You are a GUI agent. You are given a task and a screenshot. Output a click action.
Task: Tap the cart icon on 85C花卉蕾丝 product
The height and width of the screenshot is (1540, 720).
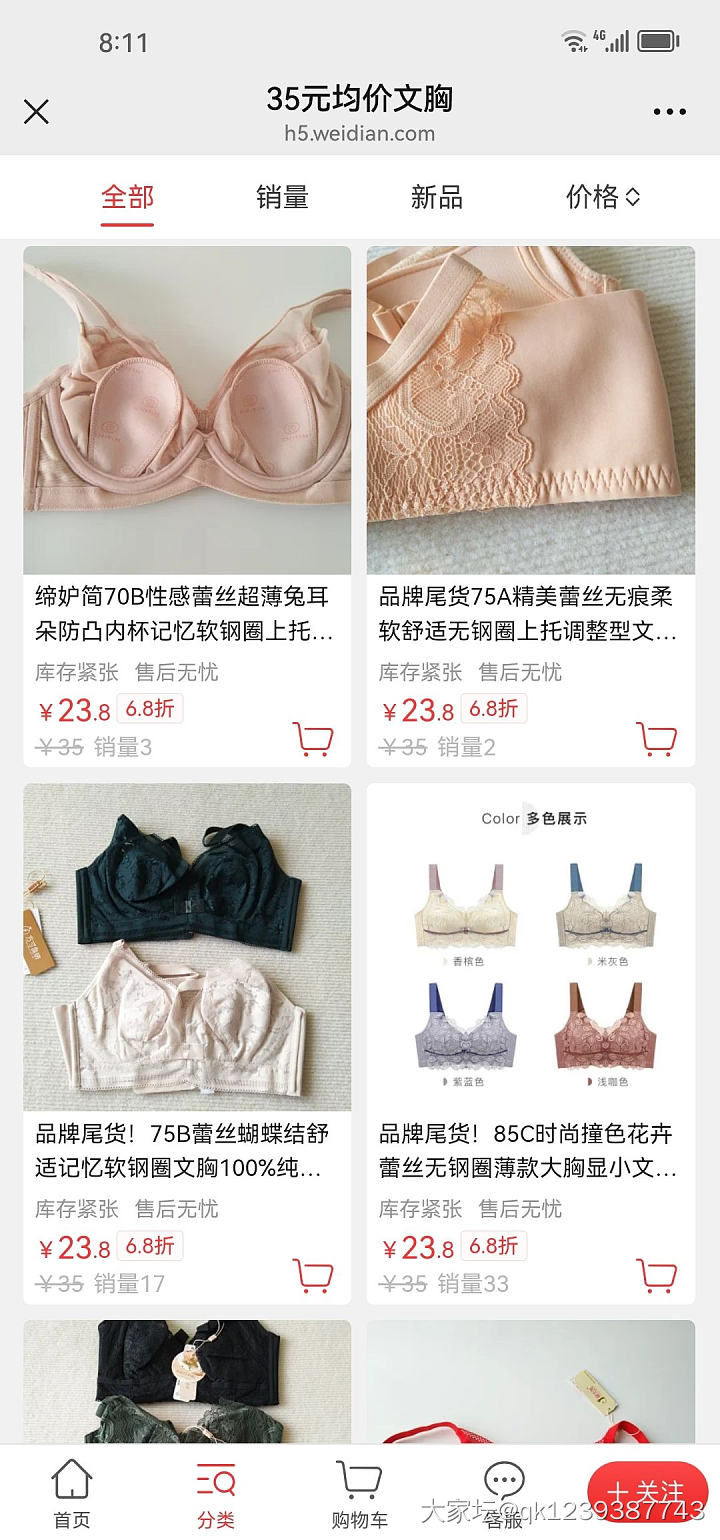pos(657,1273)
